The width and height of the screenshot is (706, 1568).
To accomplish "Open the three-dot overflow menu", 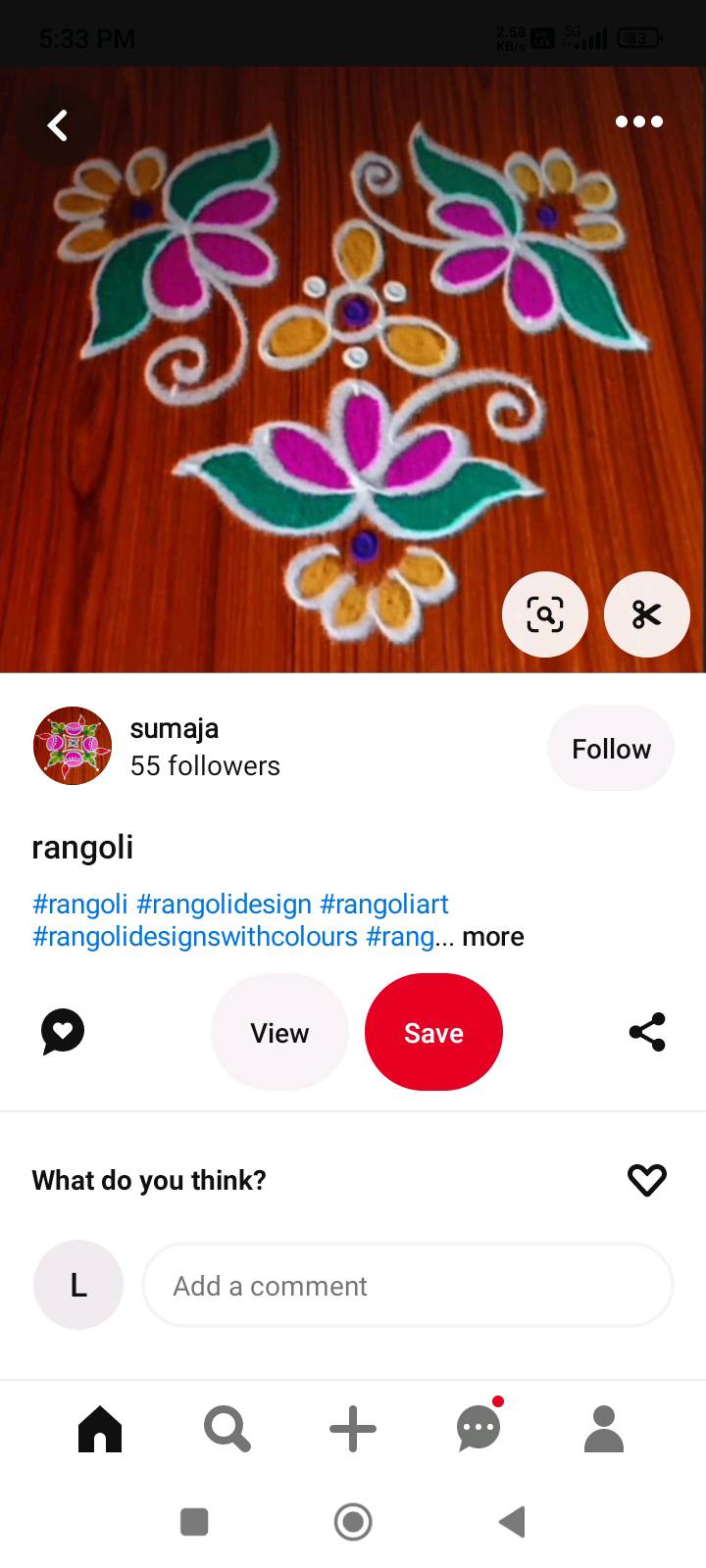I will click(639, 122).
